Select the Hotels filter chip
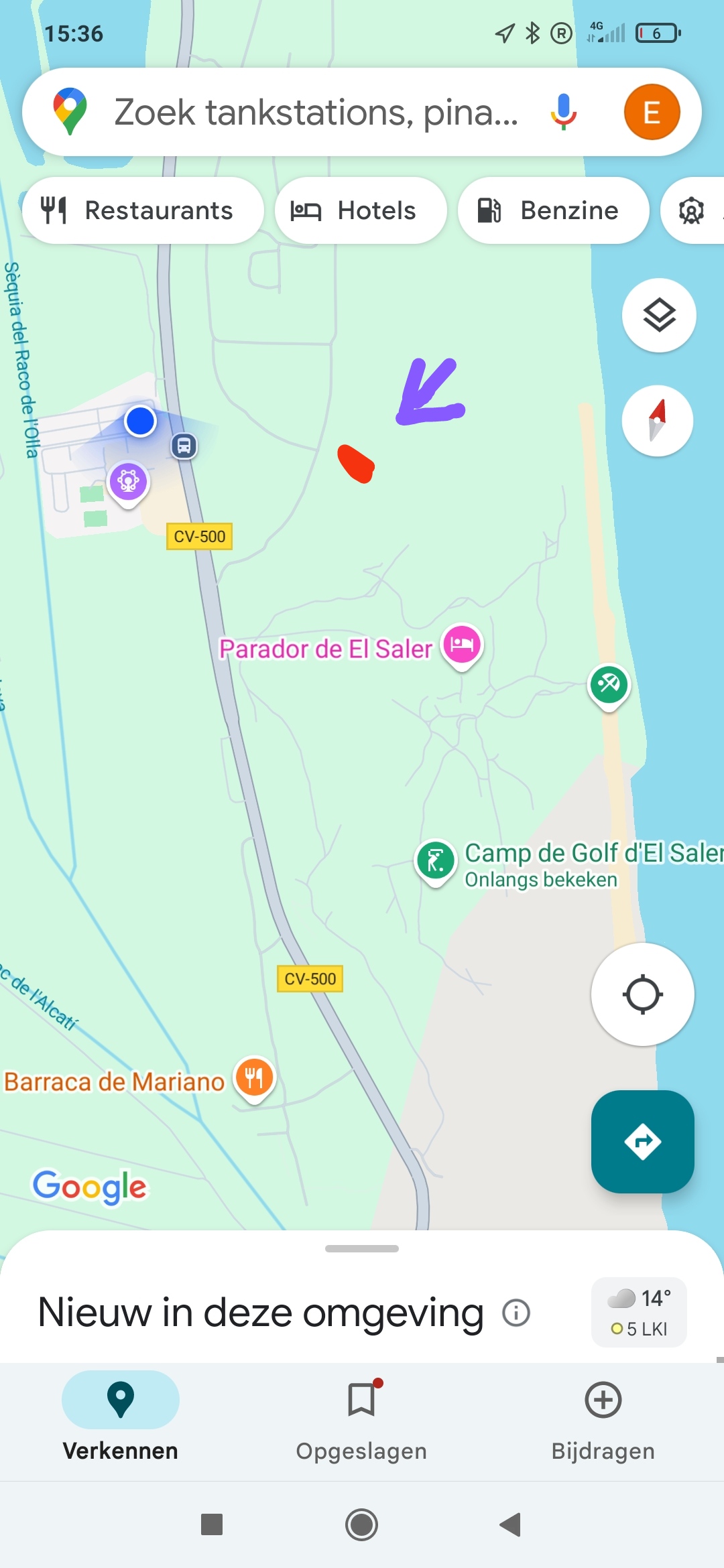Viewport: 724px width, 1568px height. (x=361, y=210)
